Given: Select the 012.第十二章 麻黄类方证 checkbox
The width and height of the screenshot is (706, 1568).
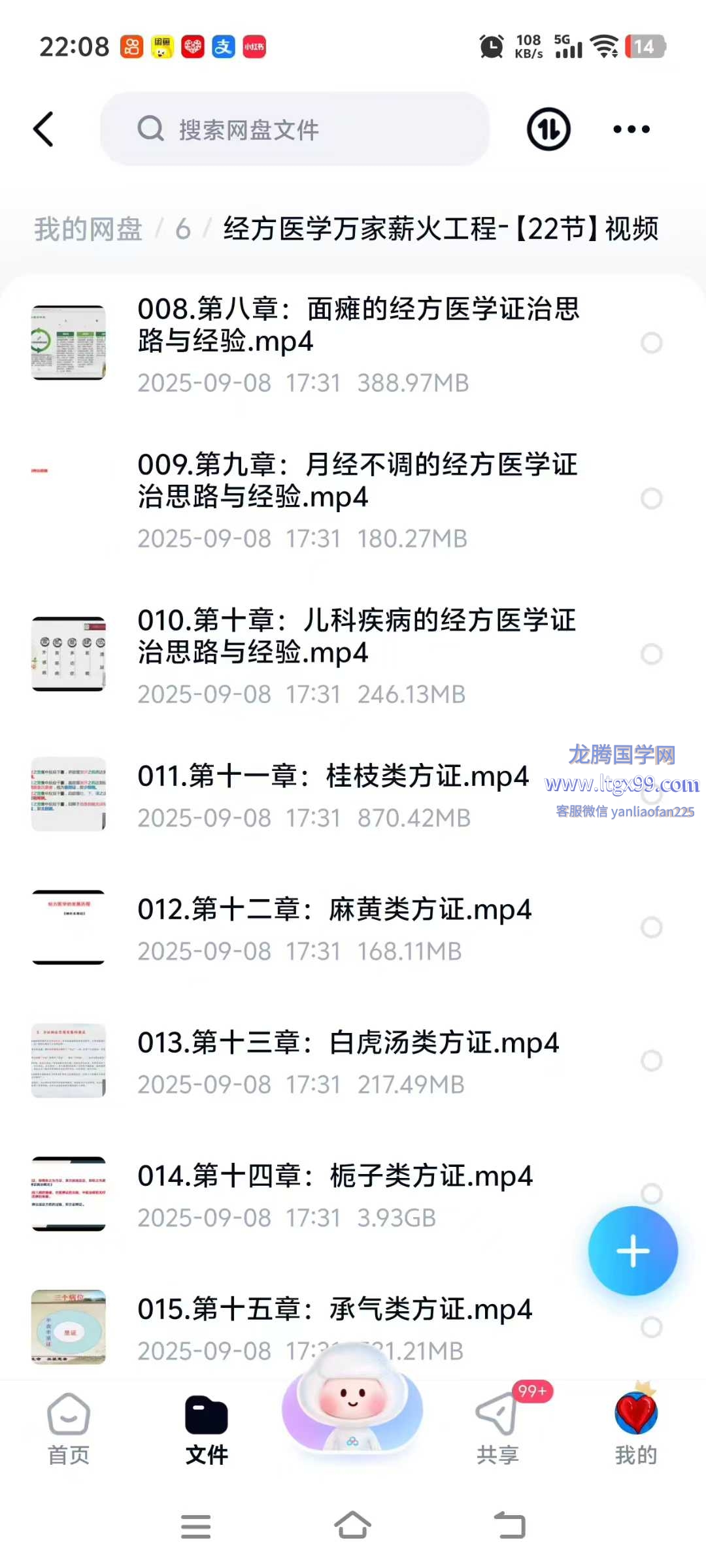Looking at the screenshot, I should [x=651, y=927].
